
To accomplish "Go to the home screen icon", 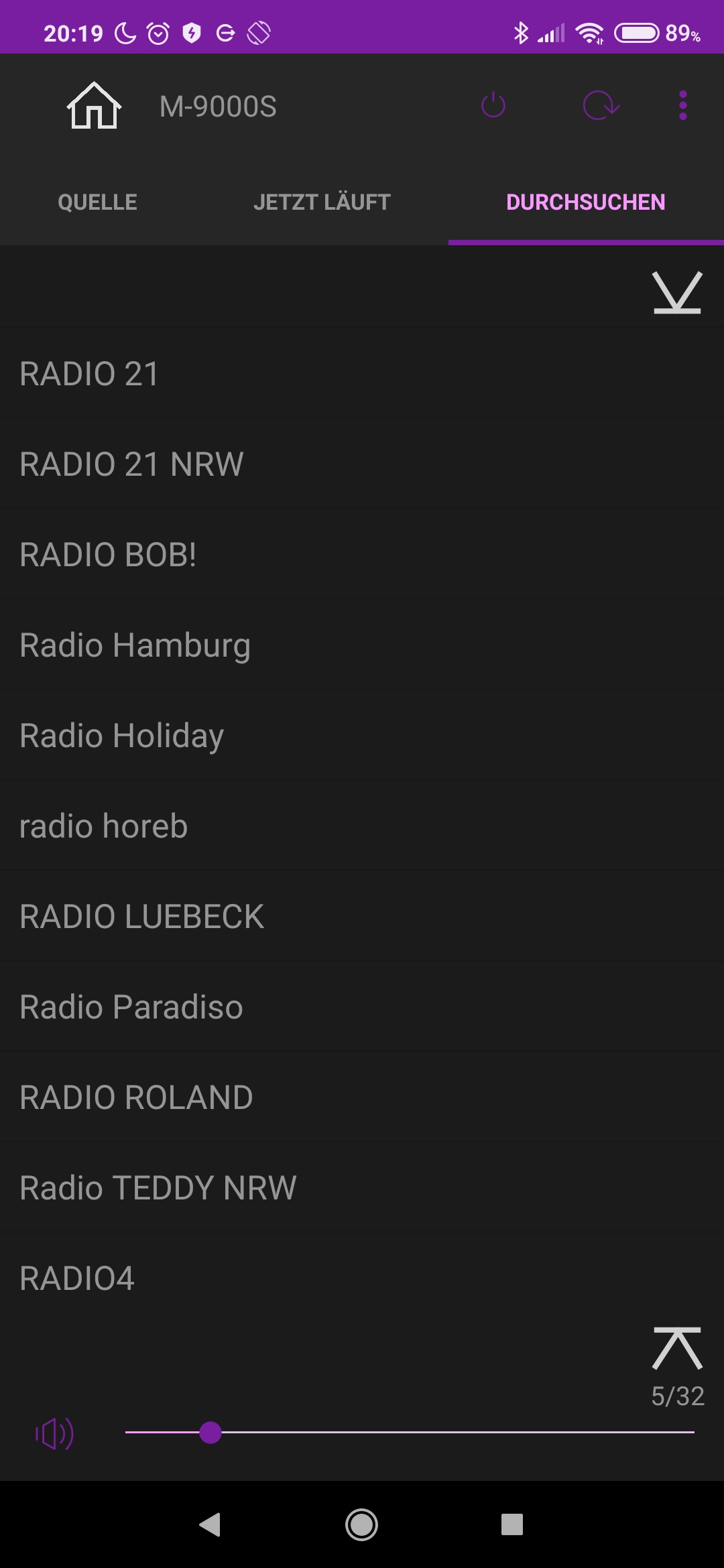I will (x=94, y=106).
